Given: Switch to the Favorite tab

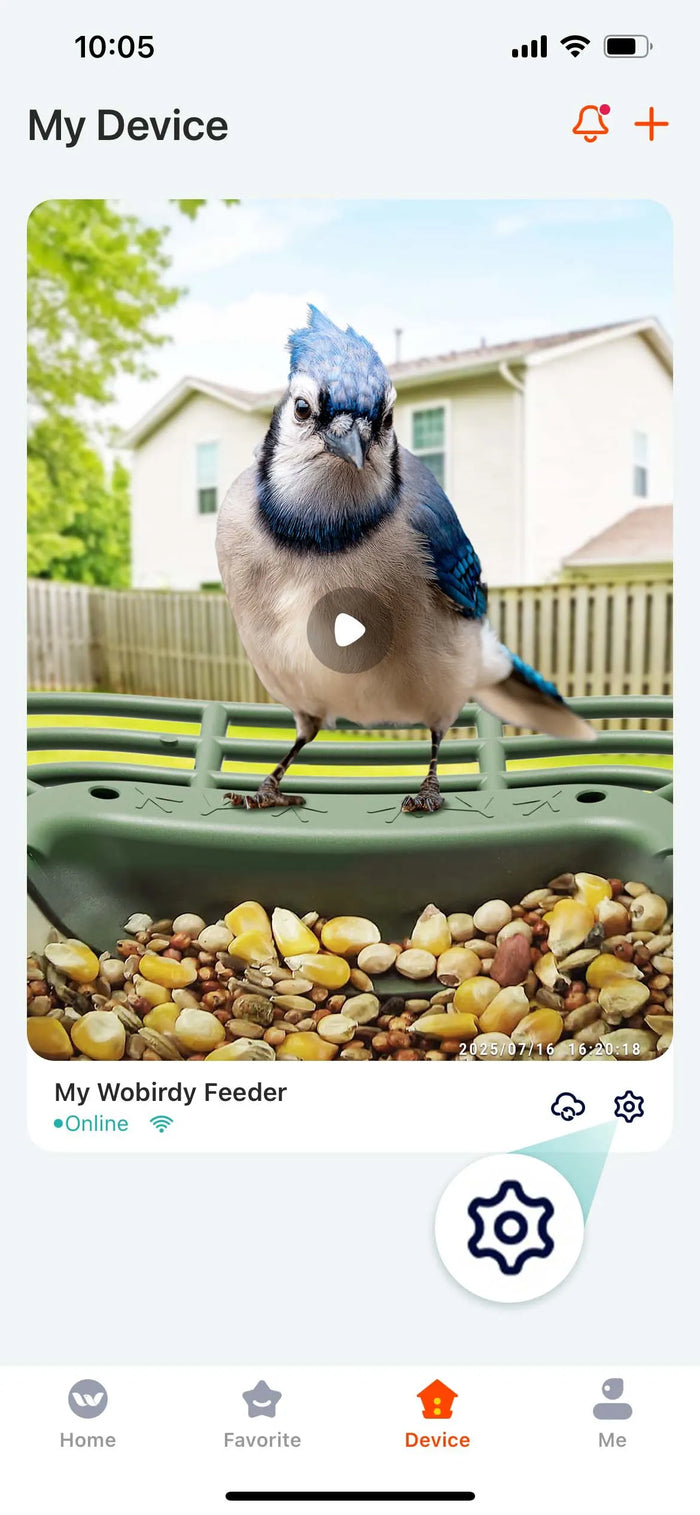Looking at the screenshot, I should click(x=262, y=1414).
